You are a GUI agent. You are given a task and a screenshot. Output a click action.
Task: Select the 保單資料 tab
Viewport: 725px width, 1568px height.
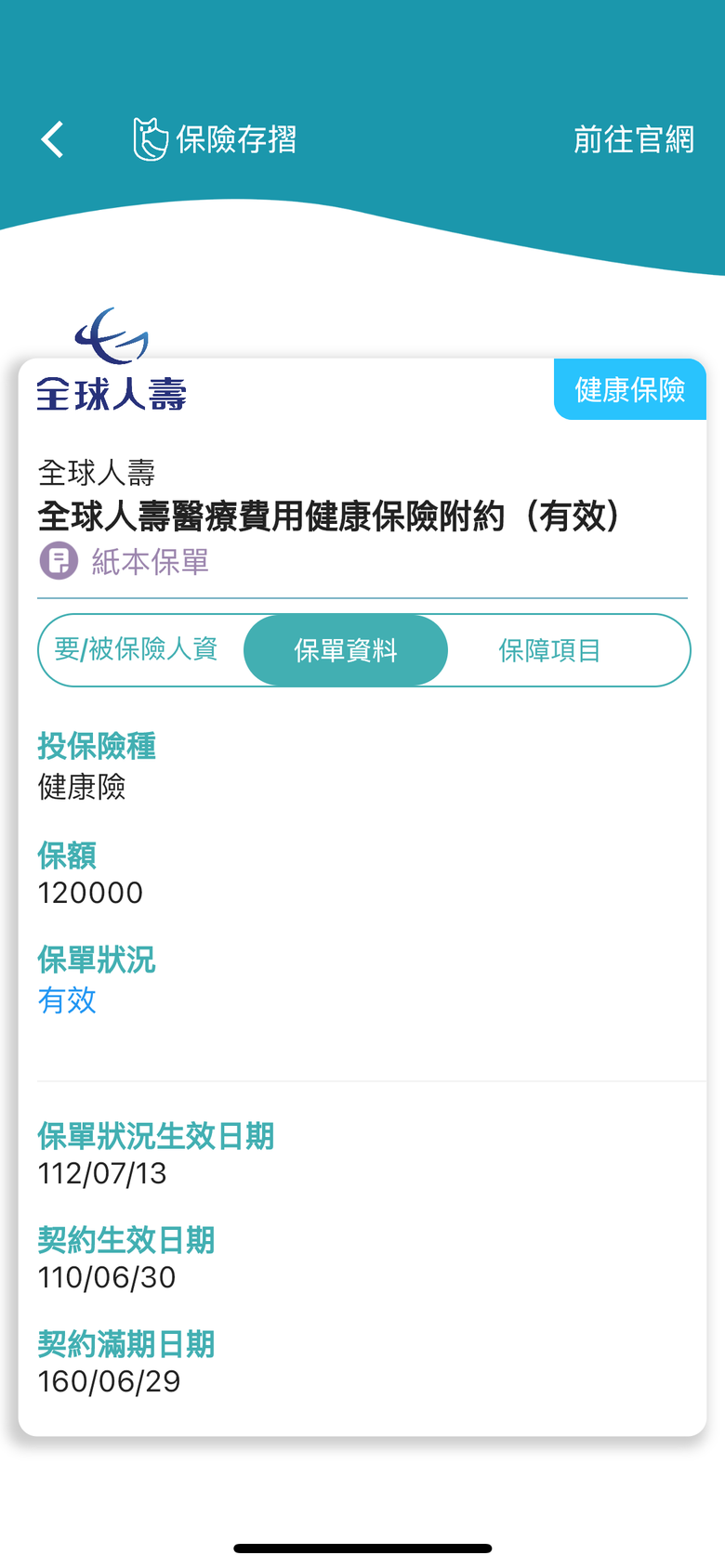point(346,650)
